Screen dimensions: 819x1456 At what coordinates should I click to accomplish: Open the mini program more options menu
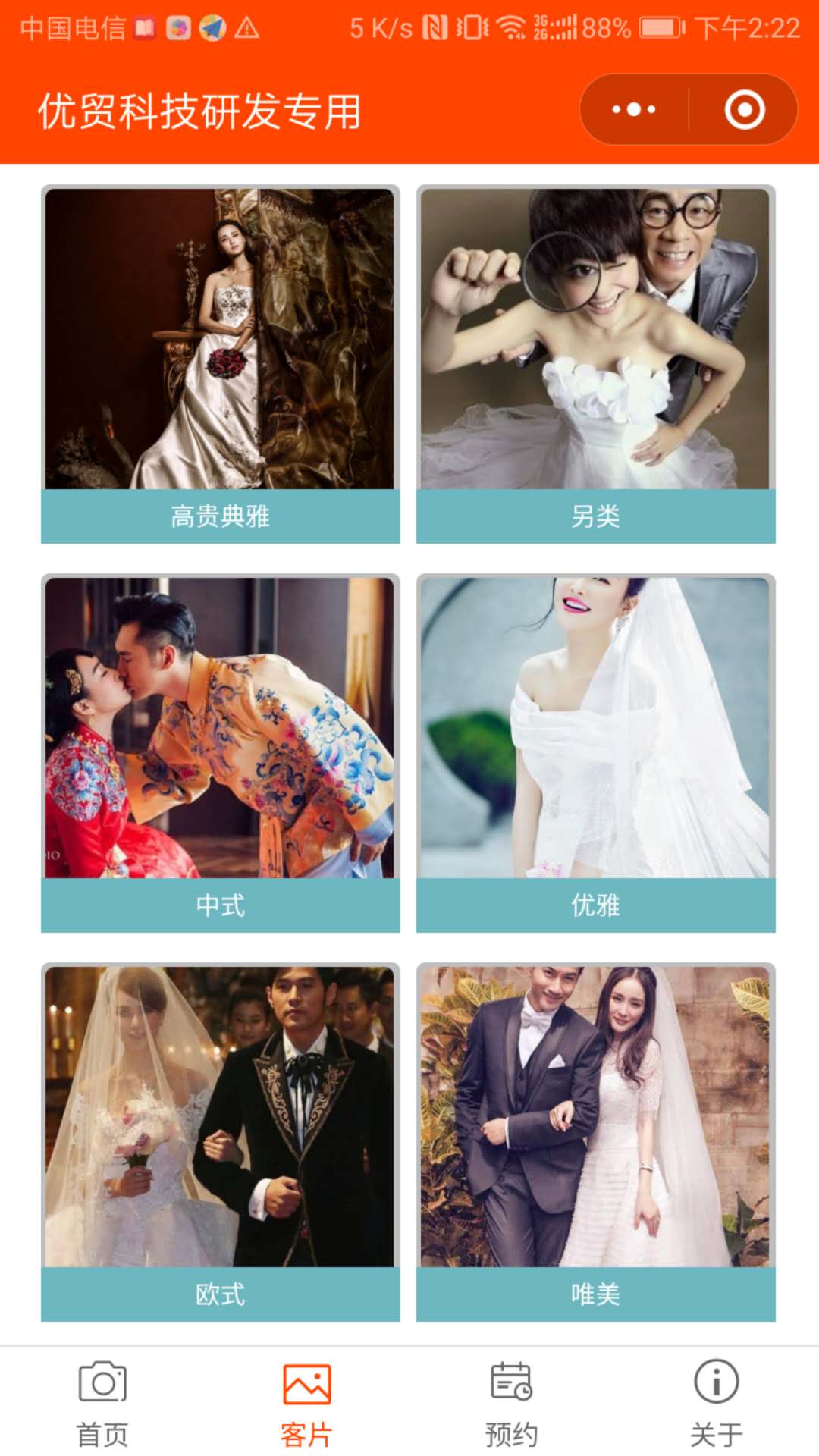[634, 110]
